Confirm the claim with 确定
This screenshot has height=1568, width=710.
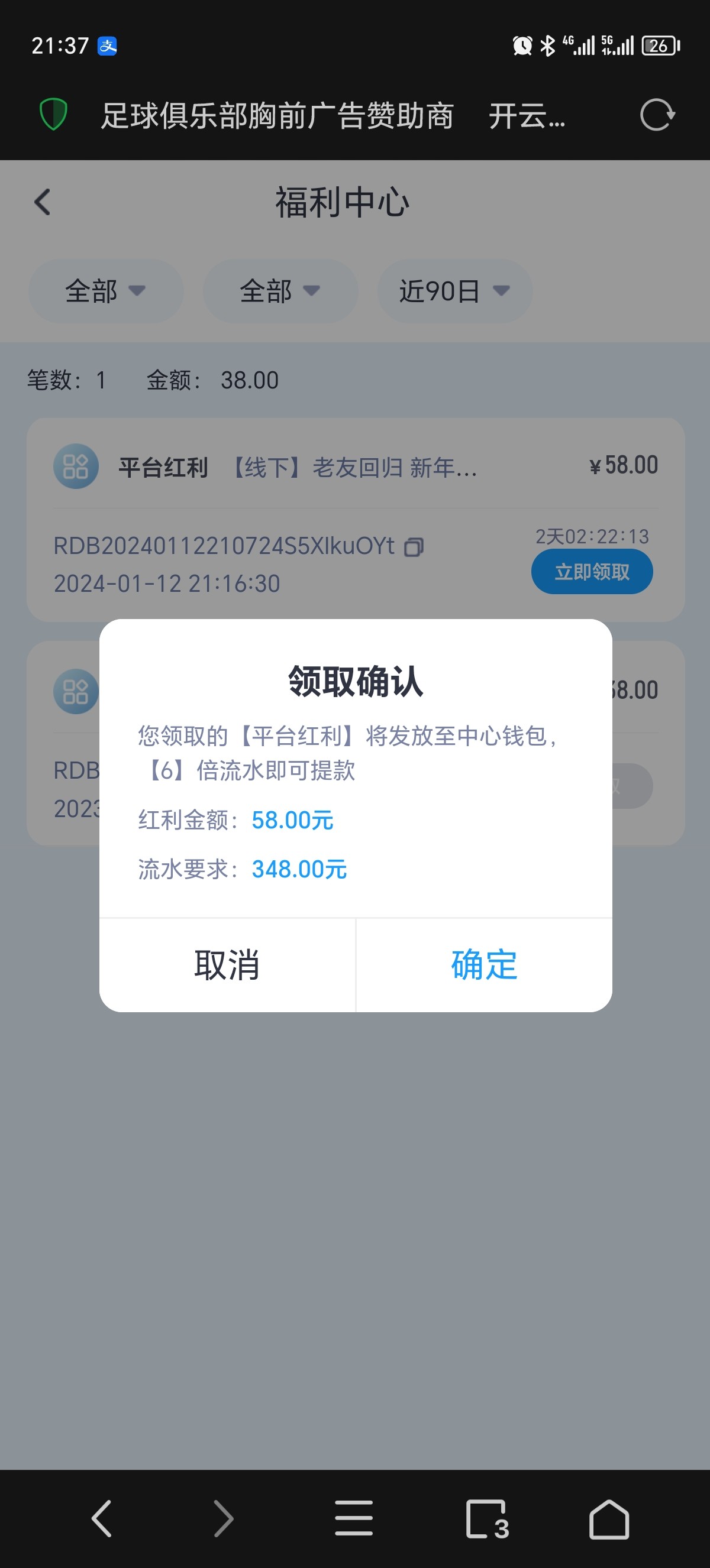pyautogui.click(x=484, y=965)
